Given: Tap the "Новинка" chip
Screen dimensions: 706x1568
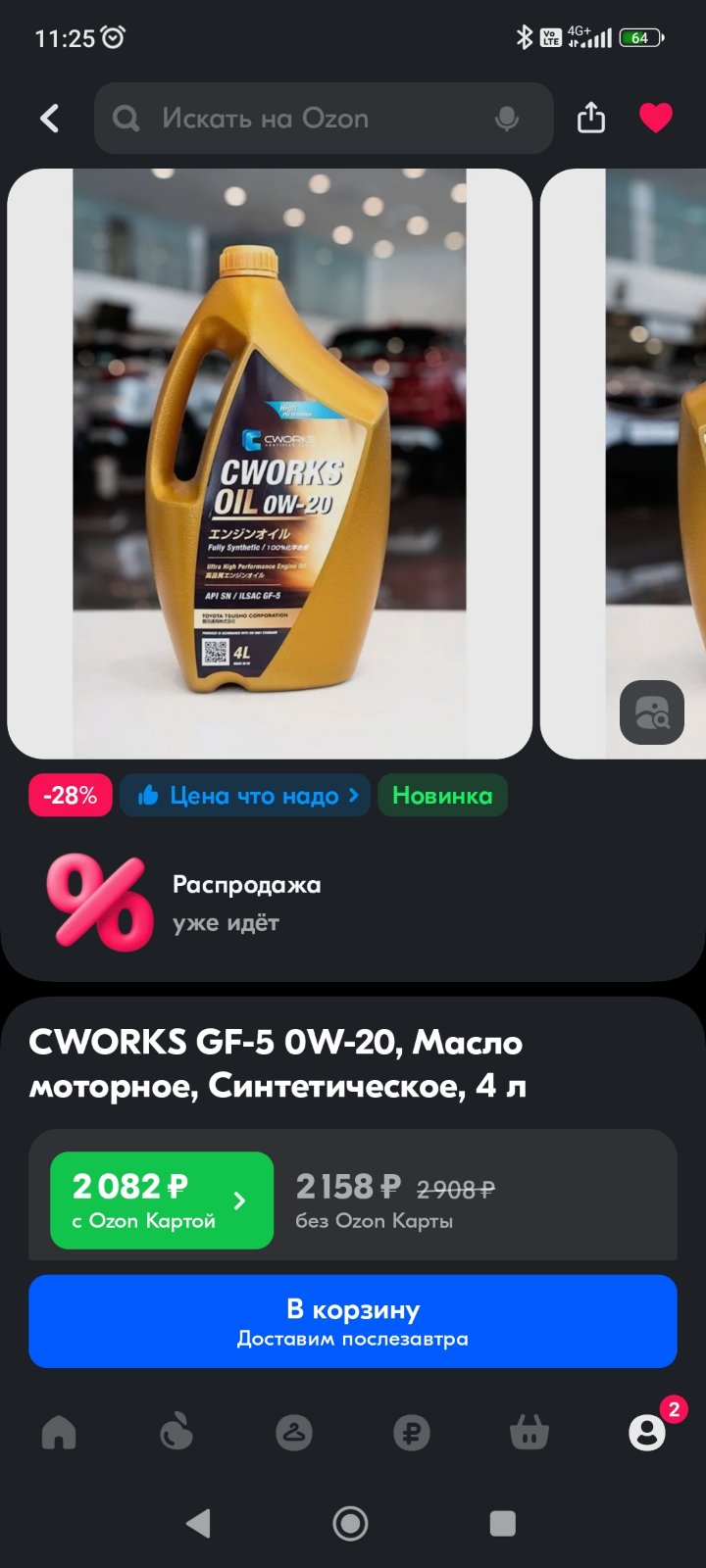Looking at the screenshot, I should (x=442, y=796).
